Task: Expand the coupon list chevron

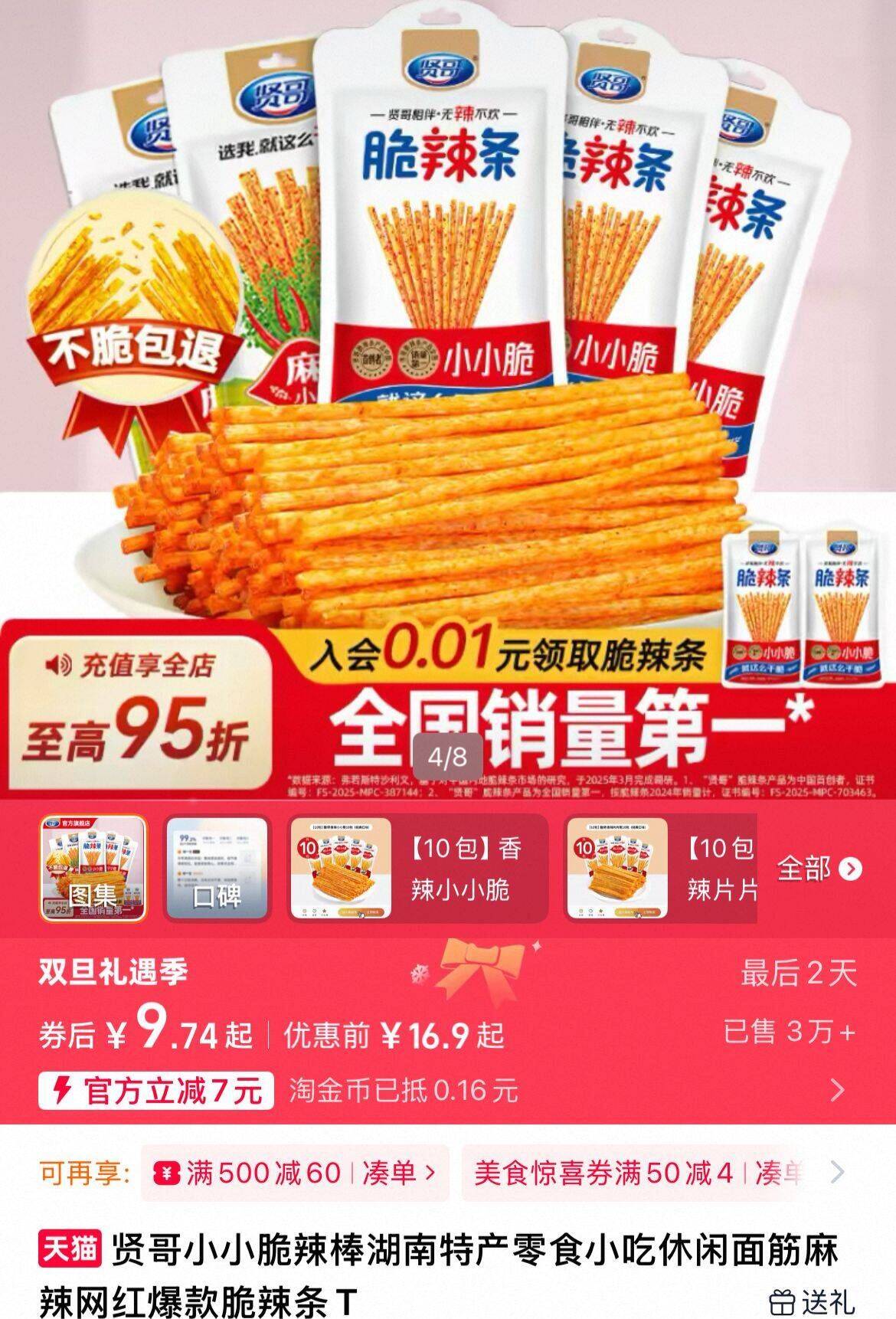Action: pyautogui.click(x=838, y=1172)
